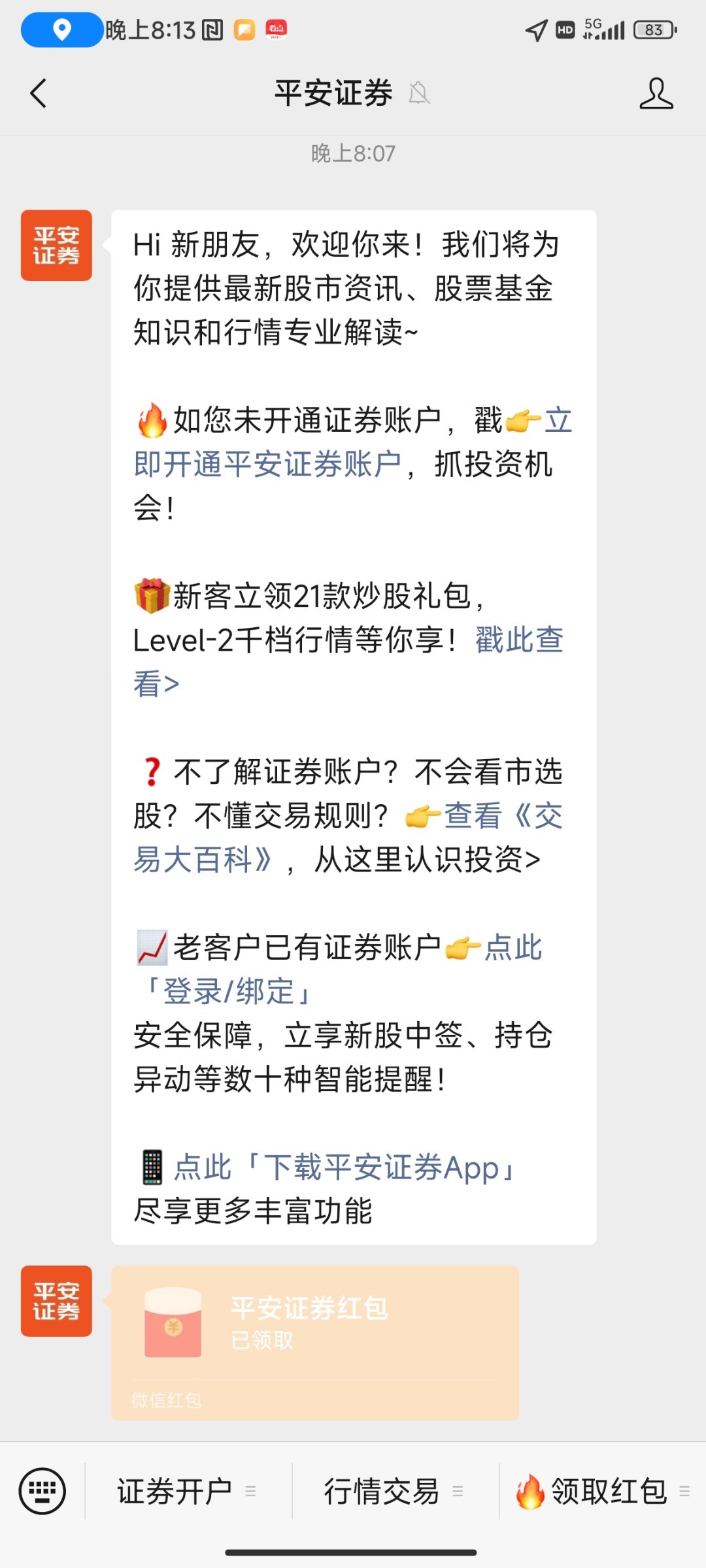Image resolution: width=706 pixels, height=1568 pixels.
Task: Open the 立即开通平安证券账户 link
Action: tap(268, 465)
